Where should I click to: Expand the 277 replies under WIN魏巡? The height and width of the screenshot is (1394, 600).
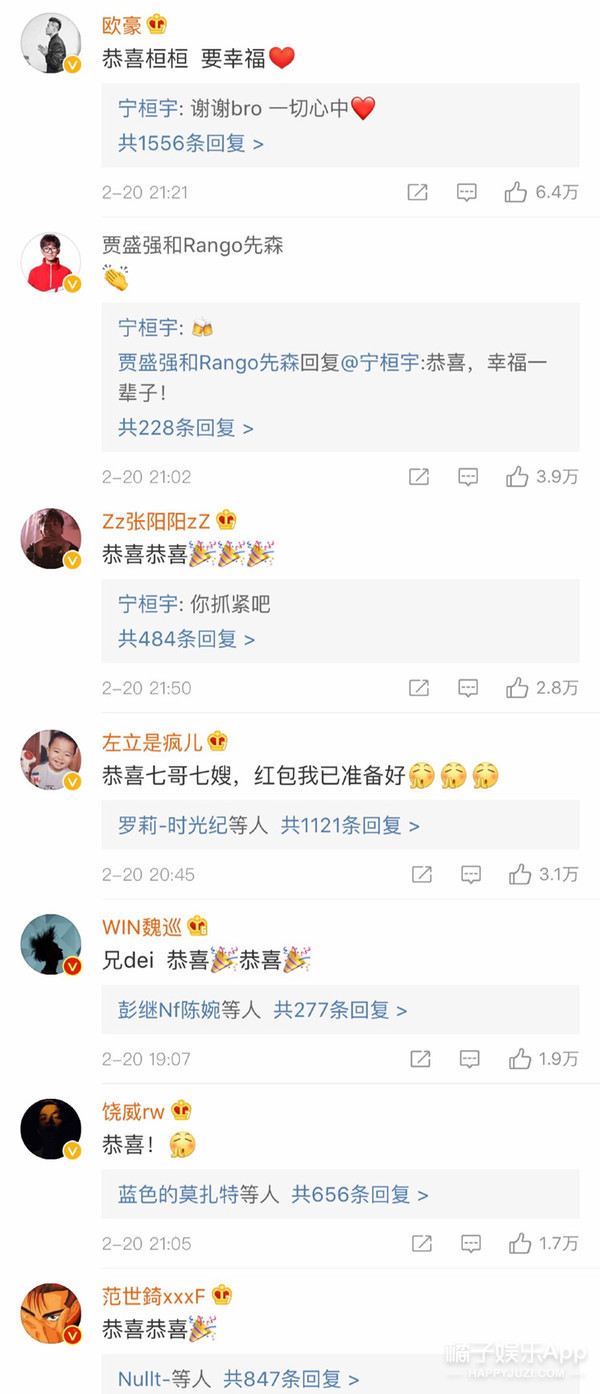(x=341, y=1010)
